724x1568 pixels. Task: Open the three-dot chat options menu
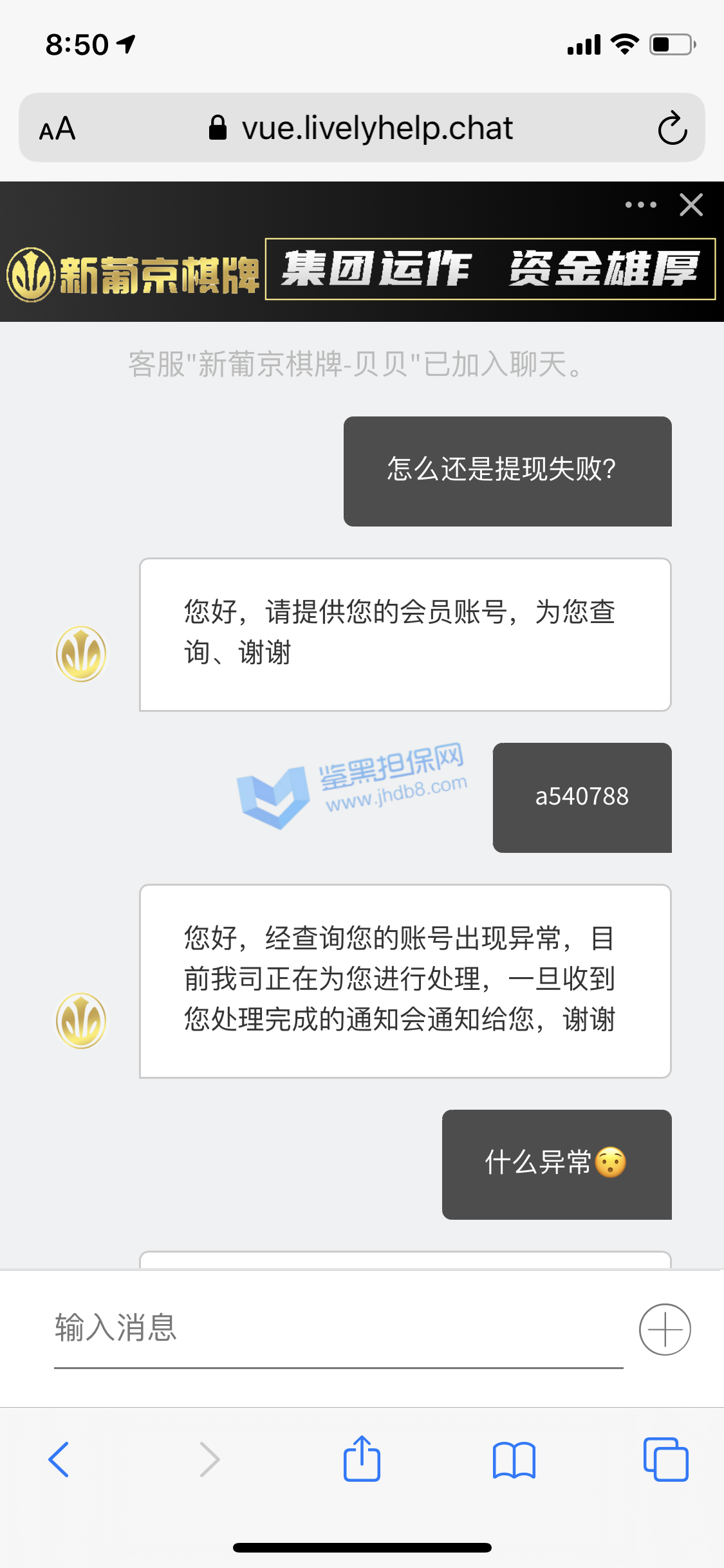[640, 205]
